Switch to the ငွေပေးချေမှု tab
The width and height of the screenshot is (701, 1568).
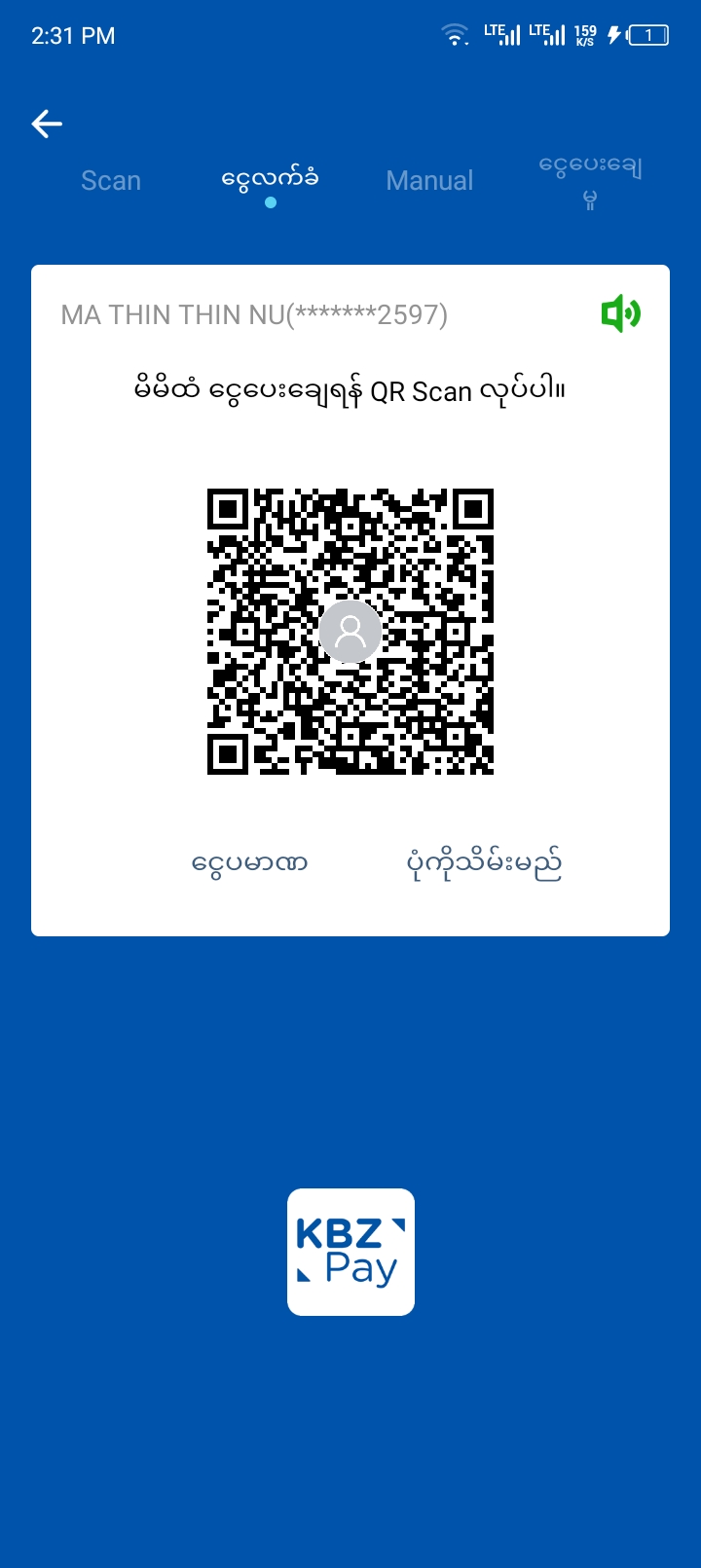point(590,181)
